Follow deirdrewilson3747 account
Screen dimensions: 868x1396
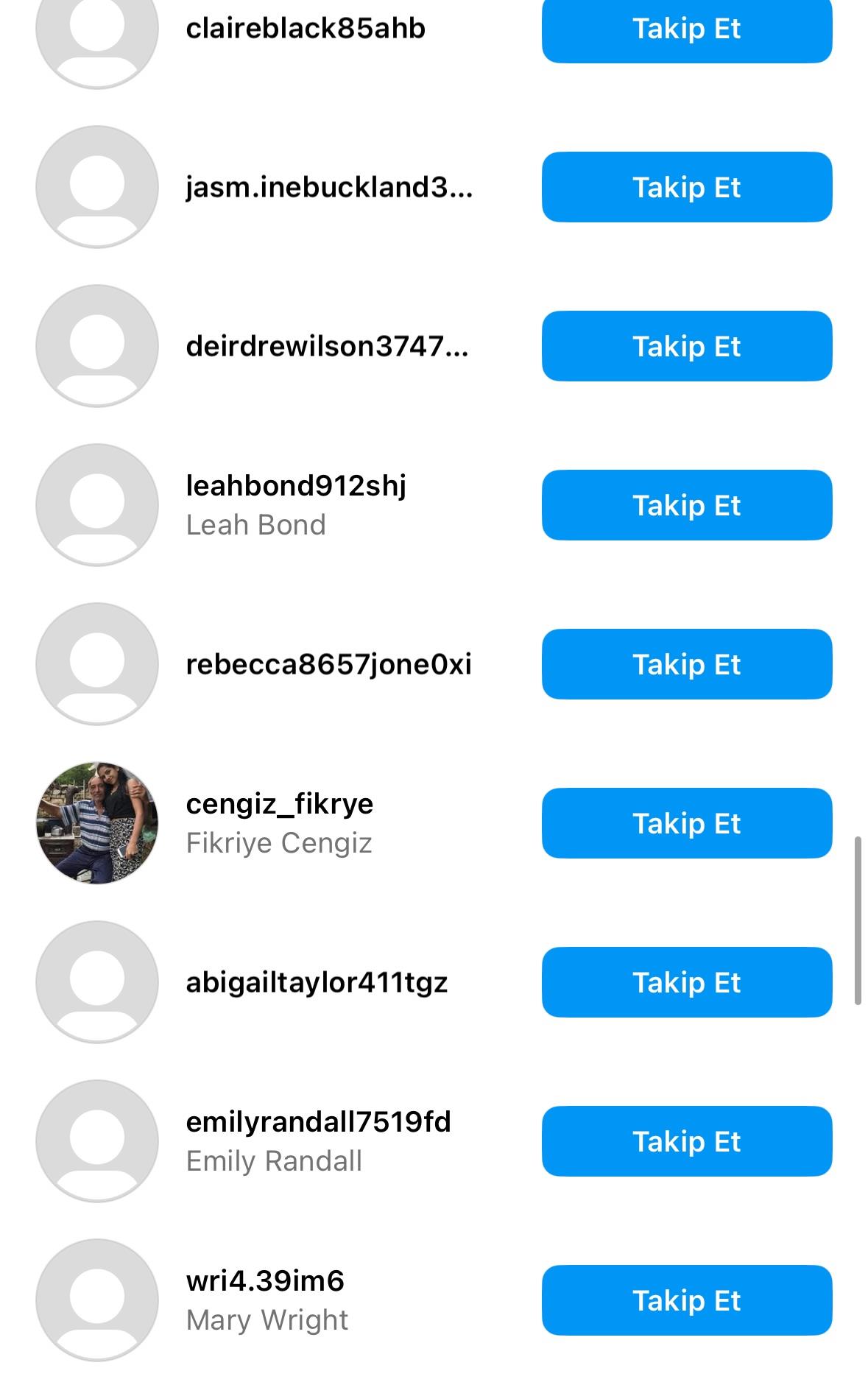tap(686, 346)
